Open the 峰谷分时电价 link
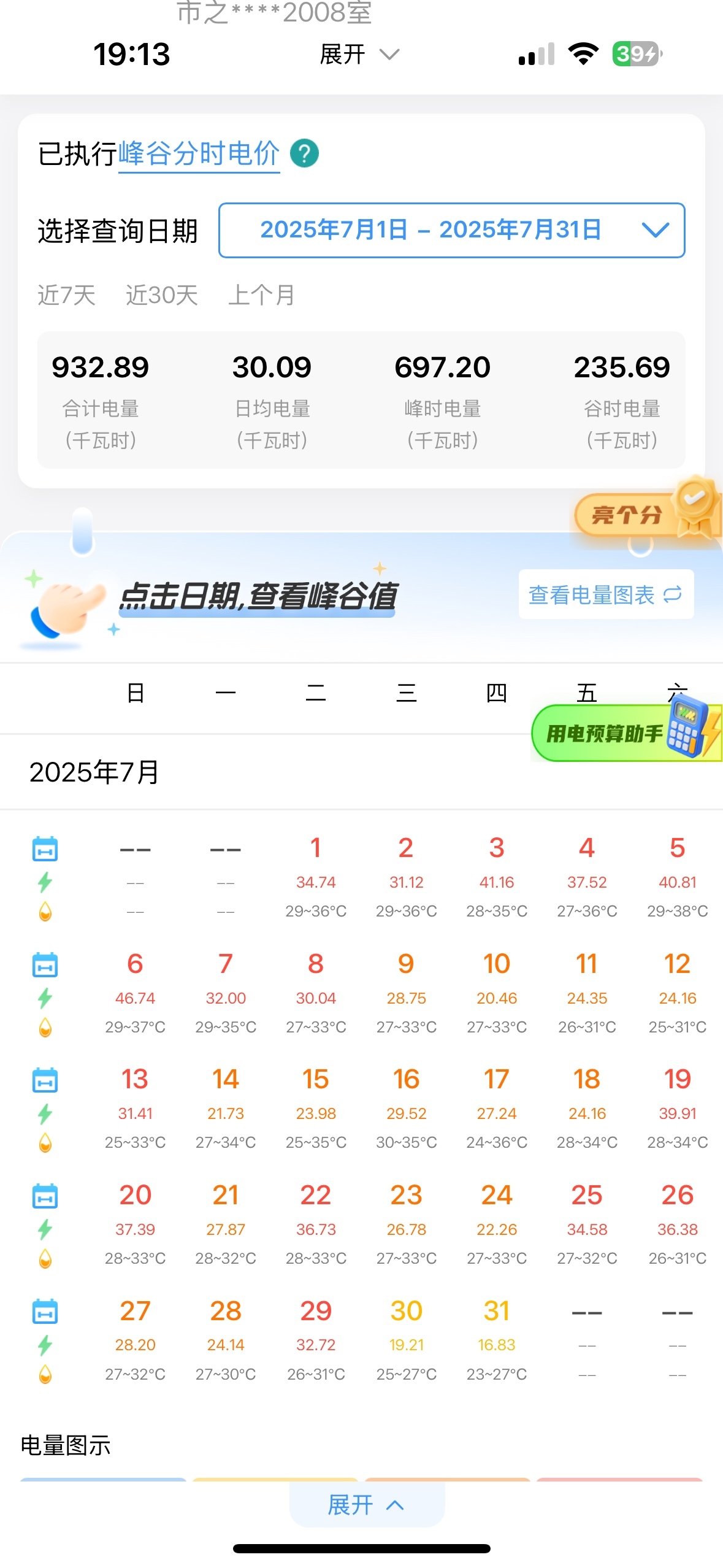723x1568 pixels. (x=199, y=153)
